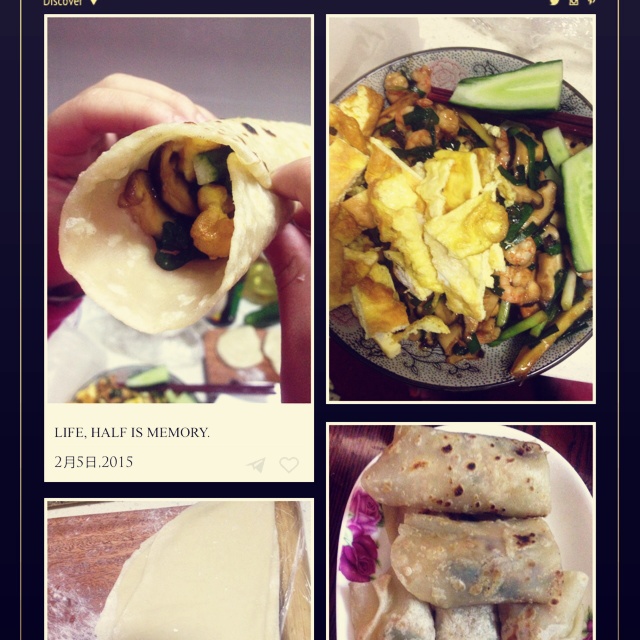Open the pancake rolls on plate photo

pos(461,532)
